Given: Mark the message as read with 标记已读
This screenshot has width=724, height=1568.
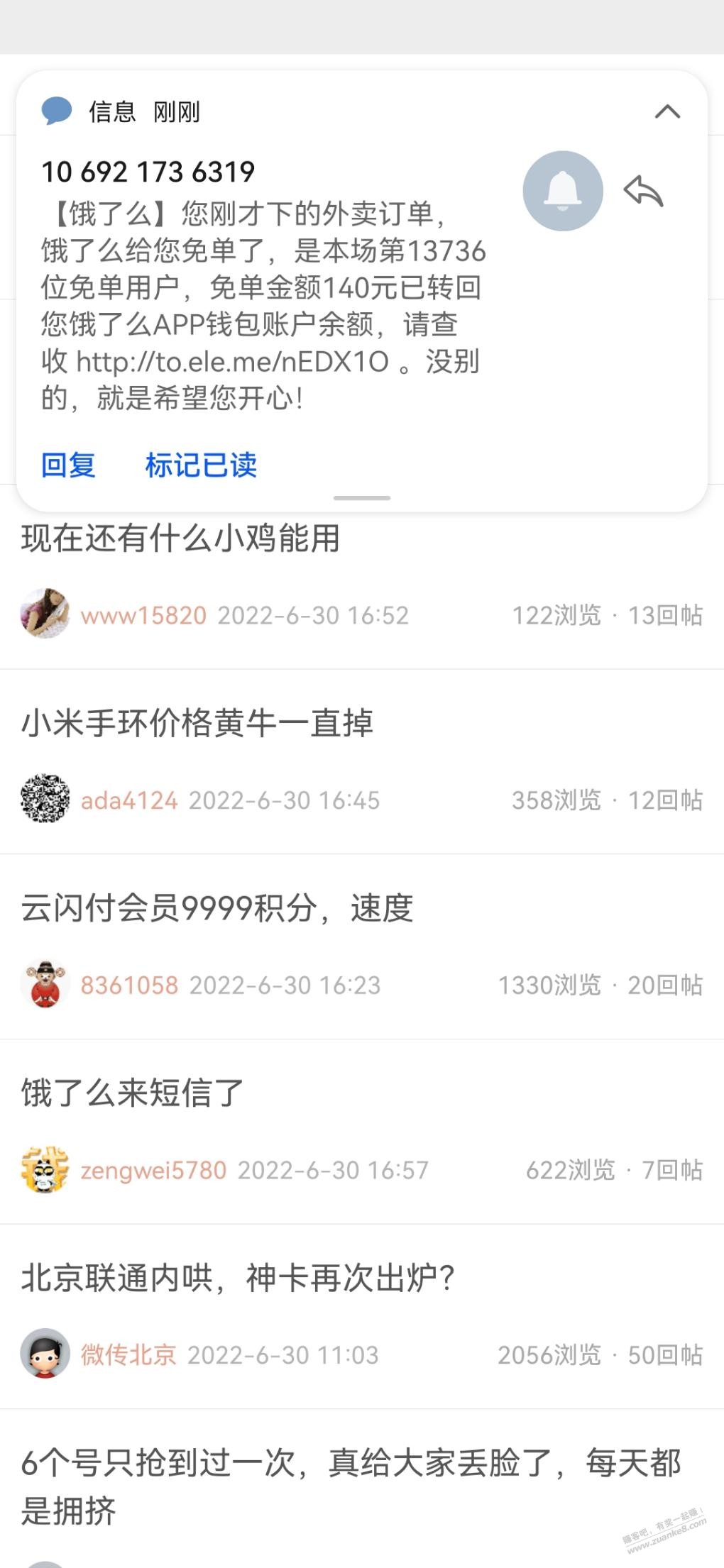Looking at the screenshot, I should point(201,465).
